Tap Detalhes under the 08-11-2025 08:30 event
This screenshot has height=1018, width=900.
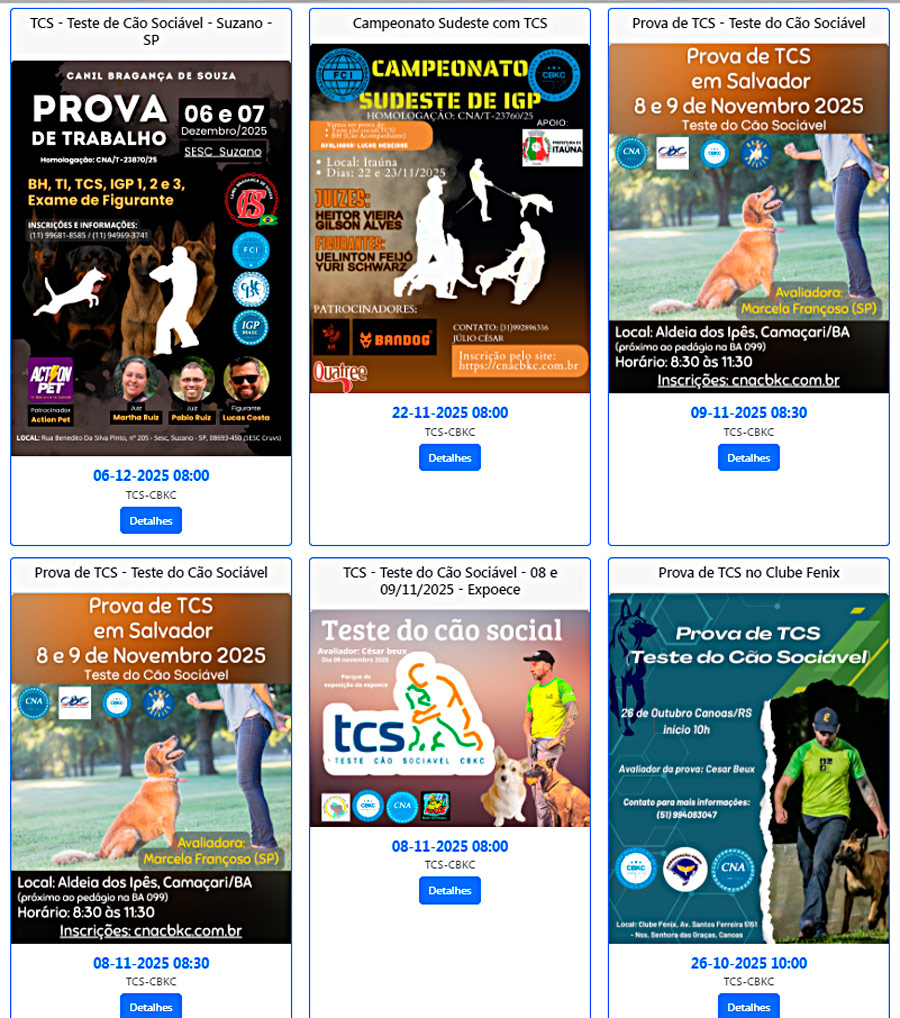click(151, 1006)
